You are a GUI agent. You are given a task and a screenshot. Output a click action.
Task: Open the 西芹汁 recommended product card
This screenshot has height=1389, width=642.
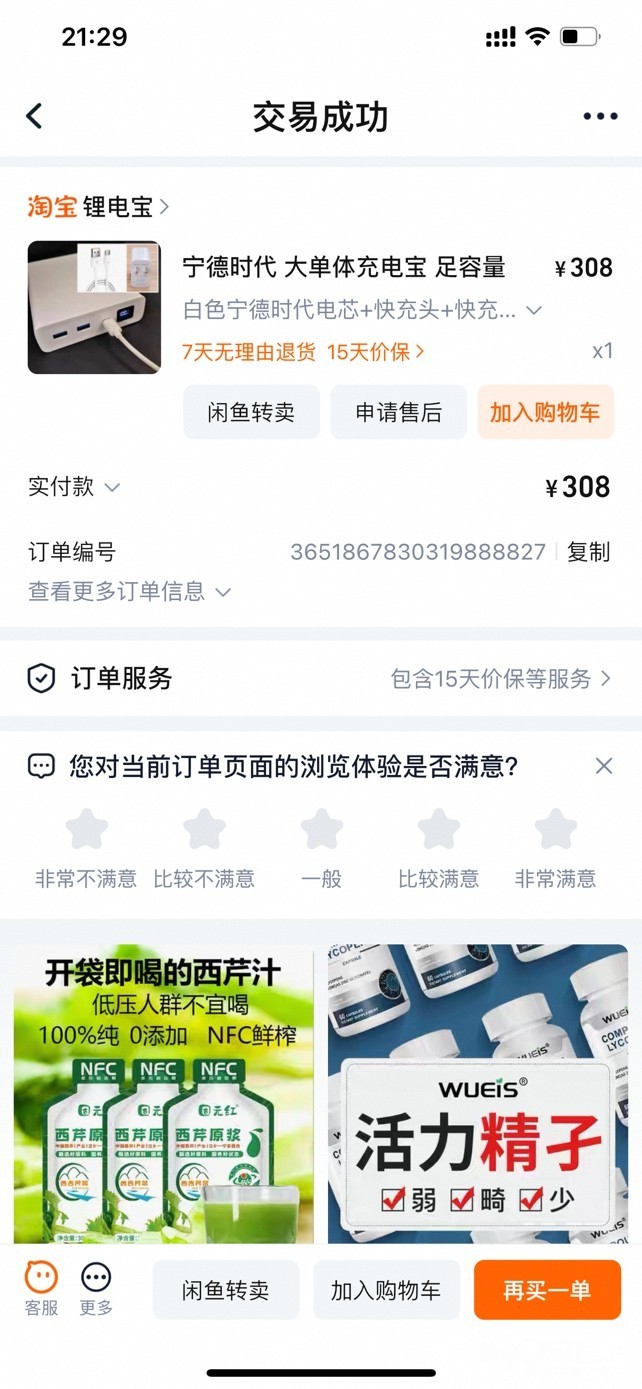(x=163, y=1093)
